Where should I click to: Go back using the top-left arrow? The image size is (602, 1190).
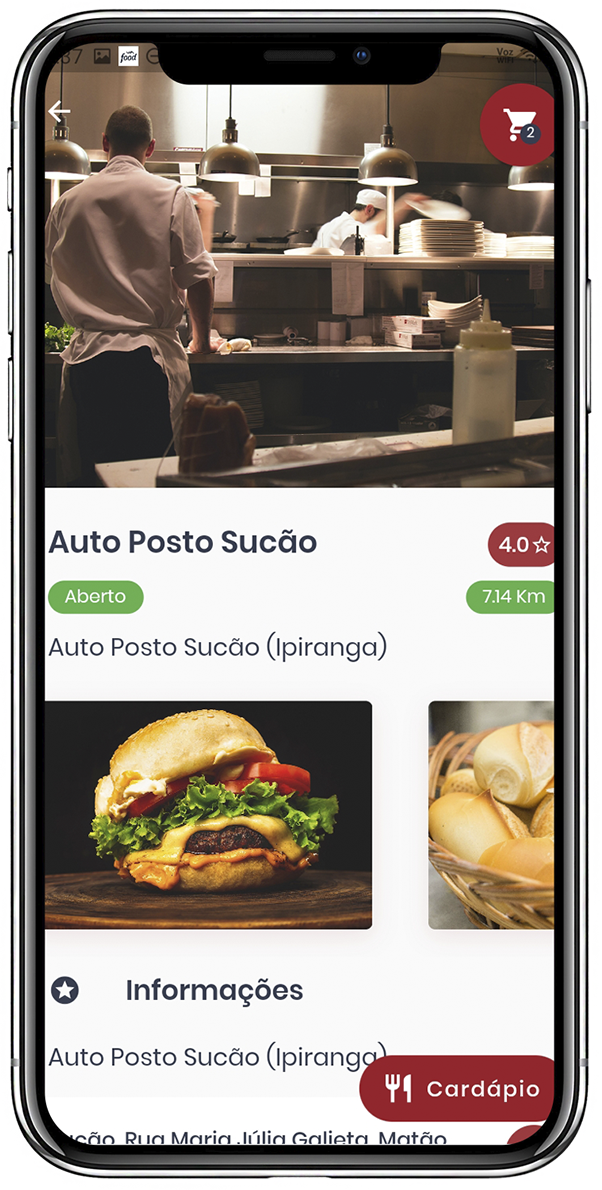pyautogui.click(x=60, y=112)
